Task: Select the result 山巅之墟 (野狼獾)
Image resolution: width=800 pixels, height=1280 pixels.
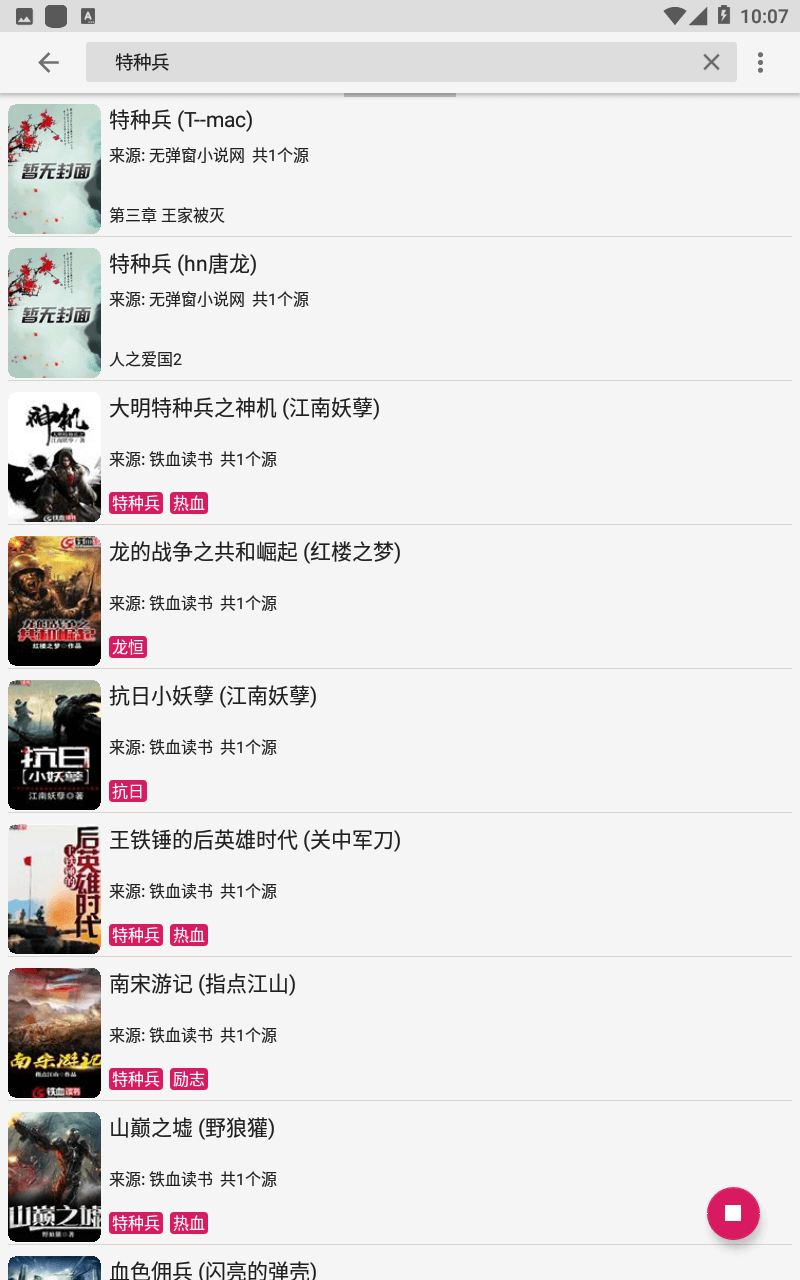Action: pos(400,1176)
